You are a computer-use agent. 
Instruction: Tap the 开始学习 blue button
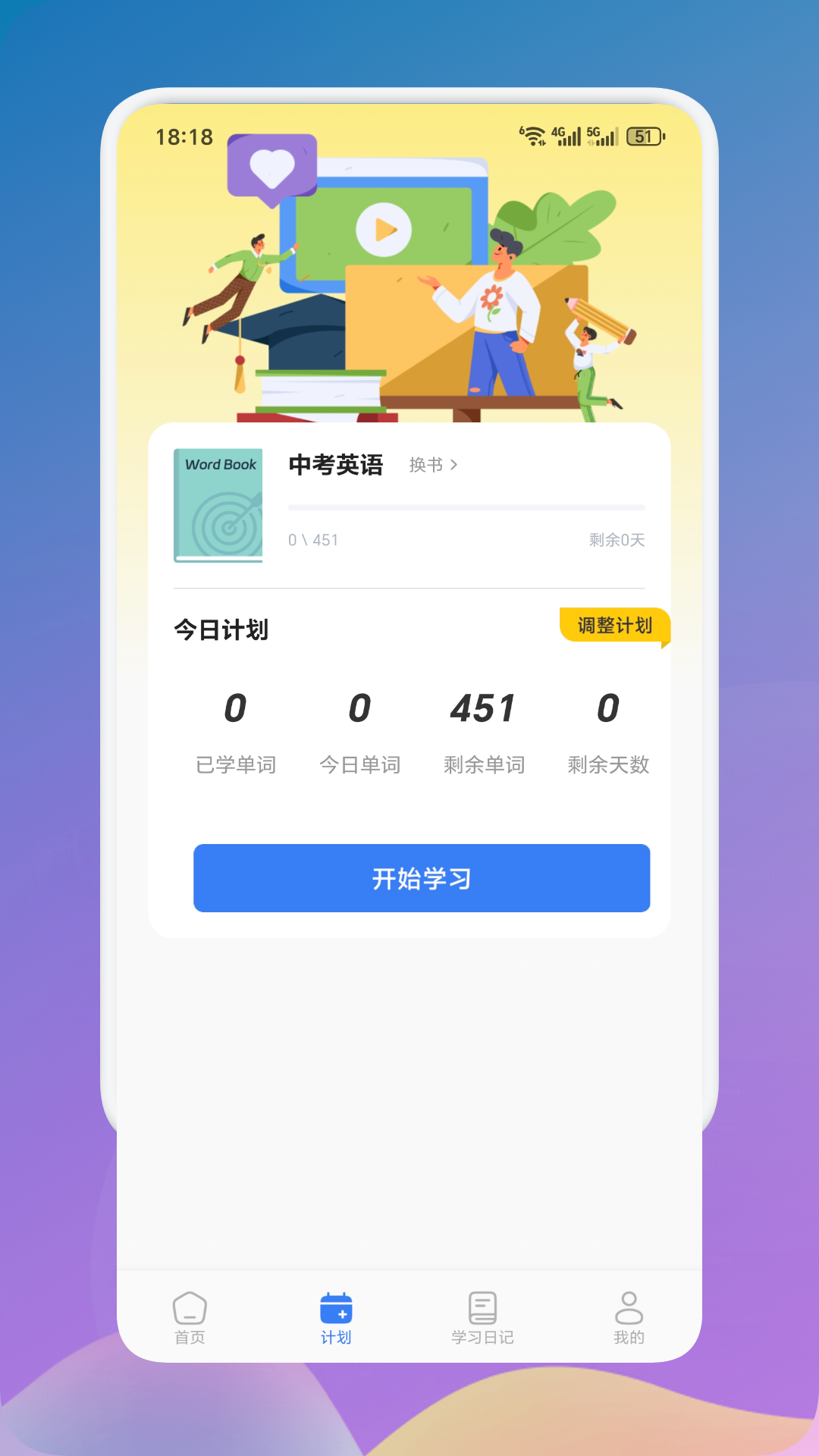[422, 877]
